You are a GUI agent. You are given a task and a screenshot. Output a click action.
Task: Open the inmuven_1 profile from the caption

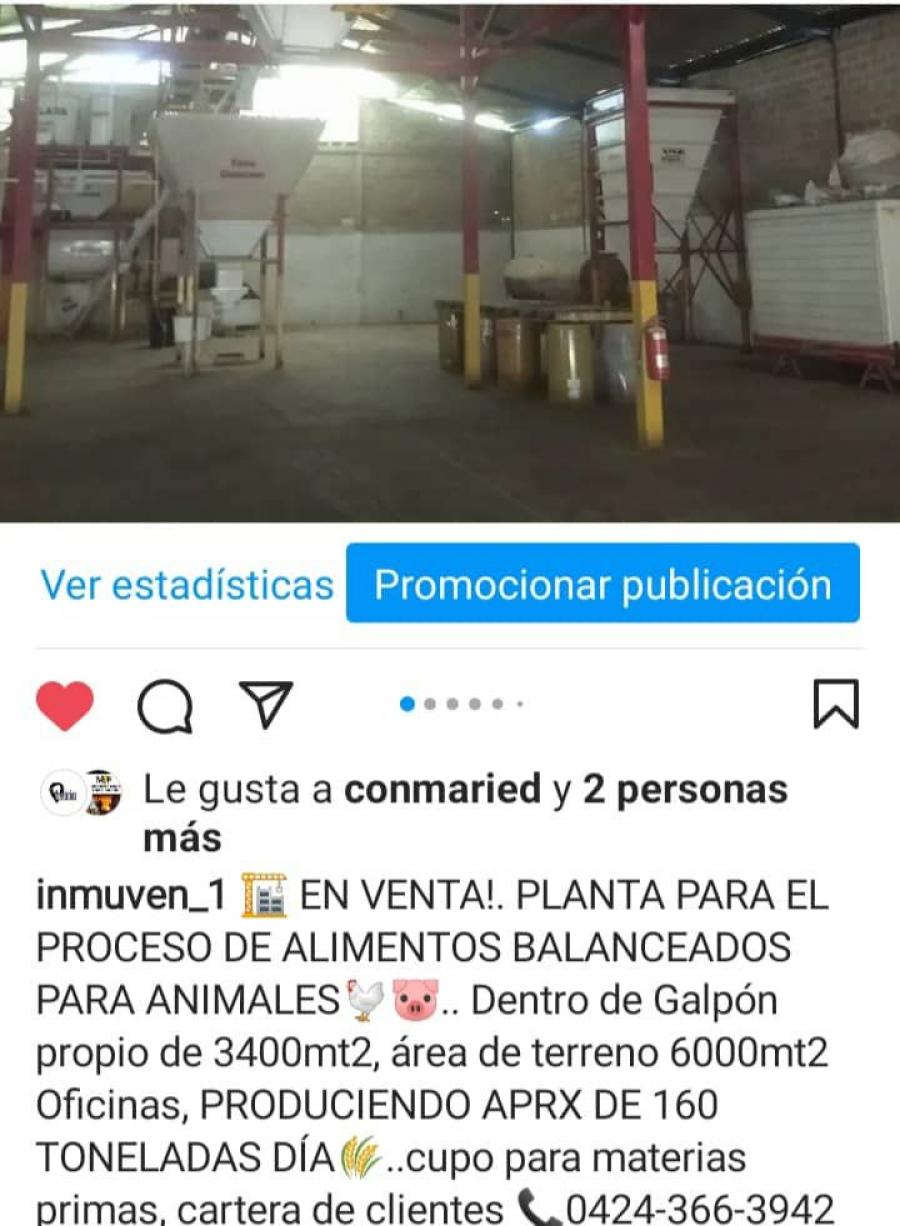coord(130,894)
